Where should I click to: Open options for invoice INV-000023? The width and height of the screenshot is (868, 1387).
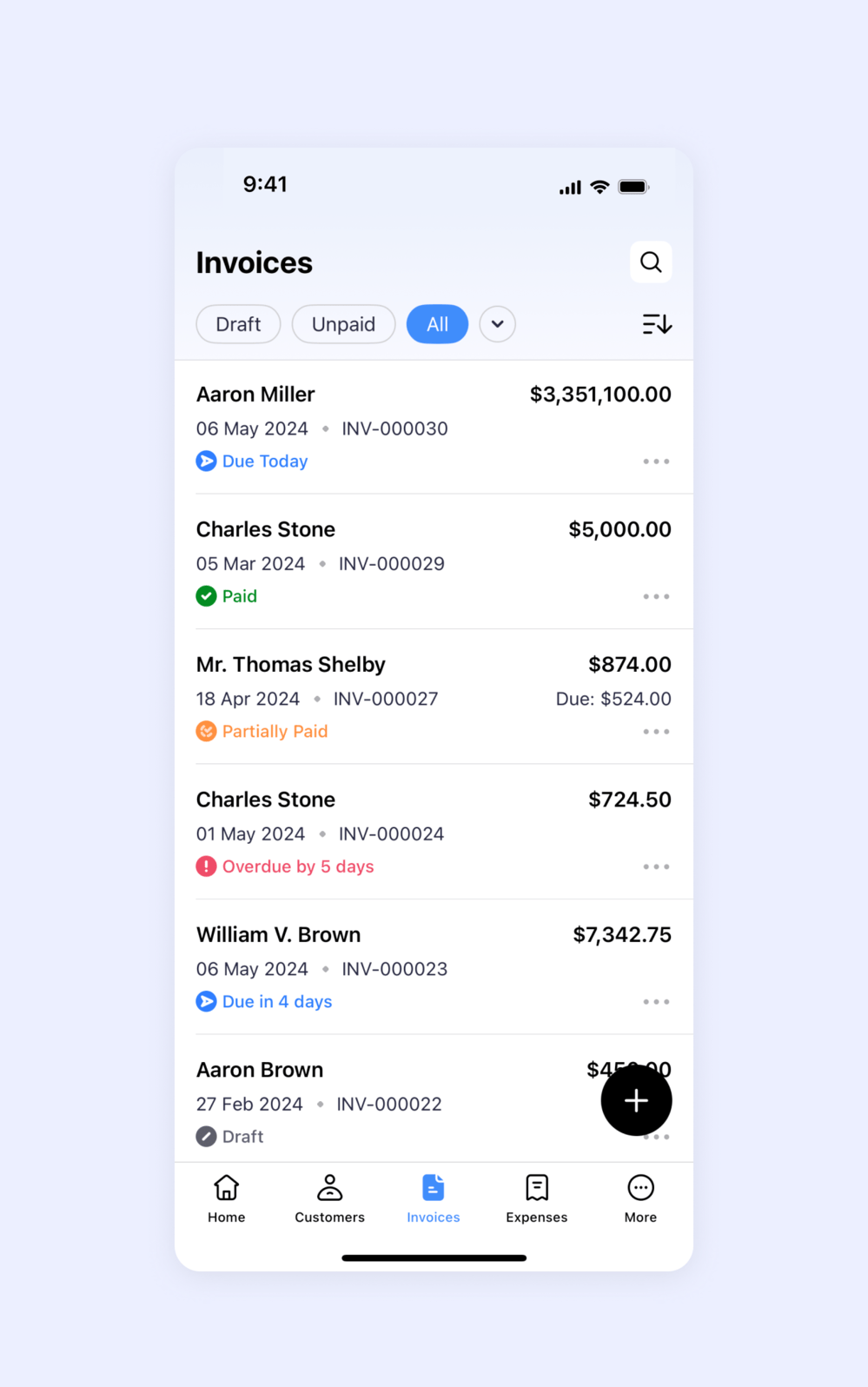click(656, 1002)
